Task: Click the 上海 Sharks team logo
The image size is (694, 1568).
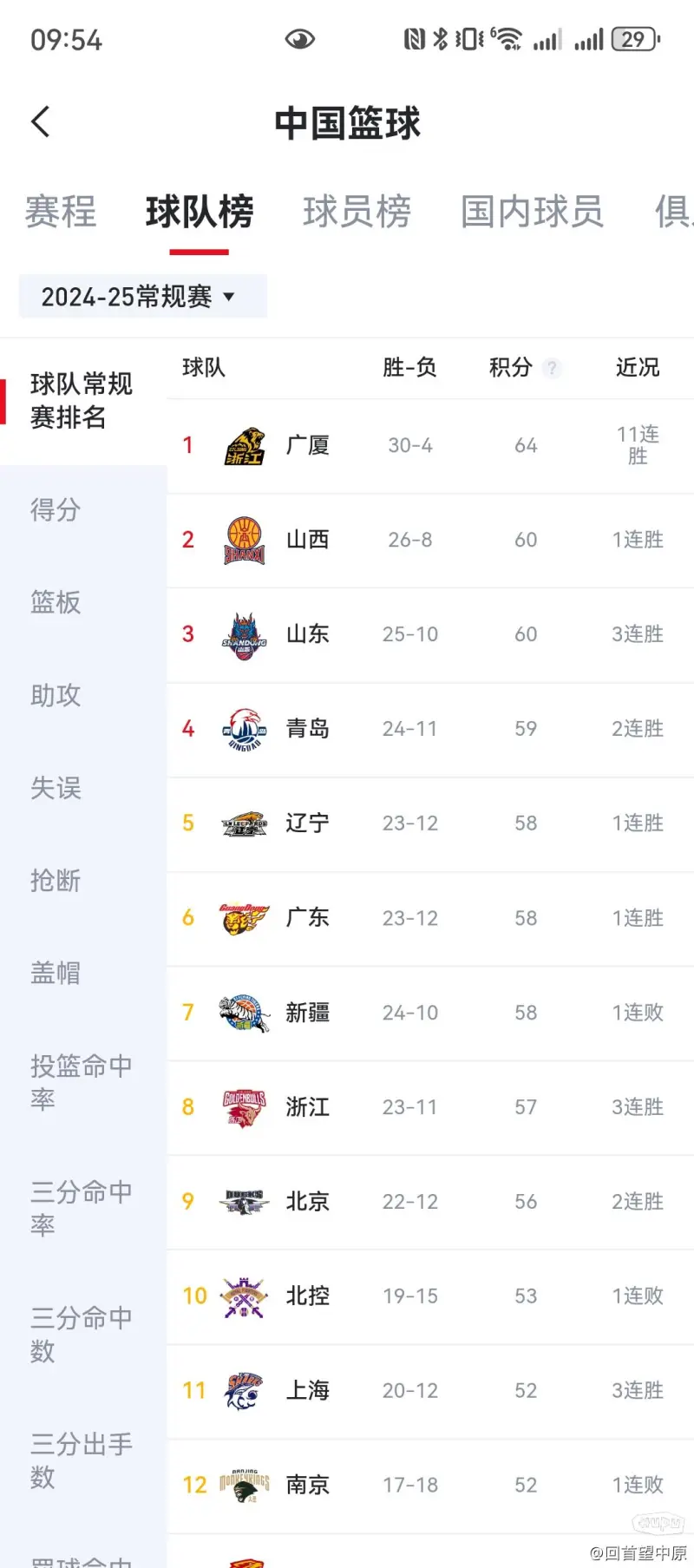Action: click(x=244, y=1390)
